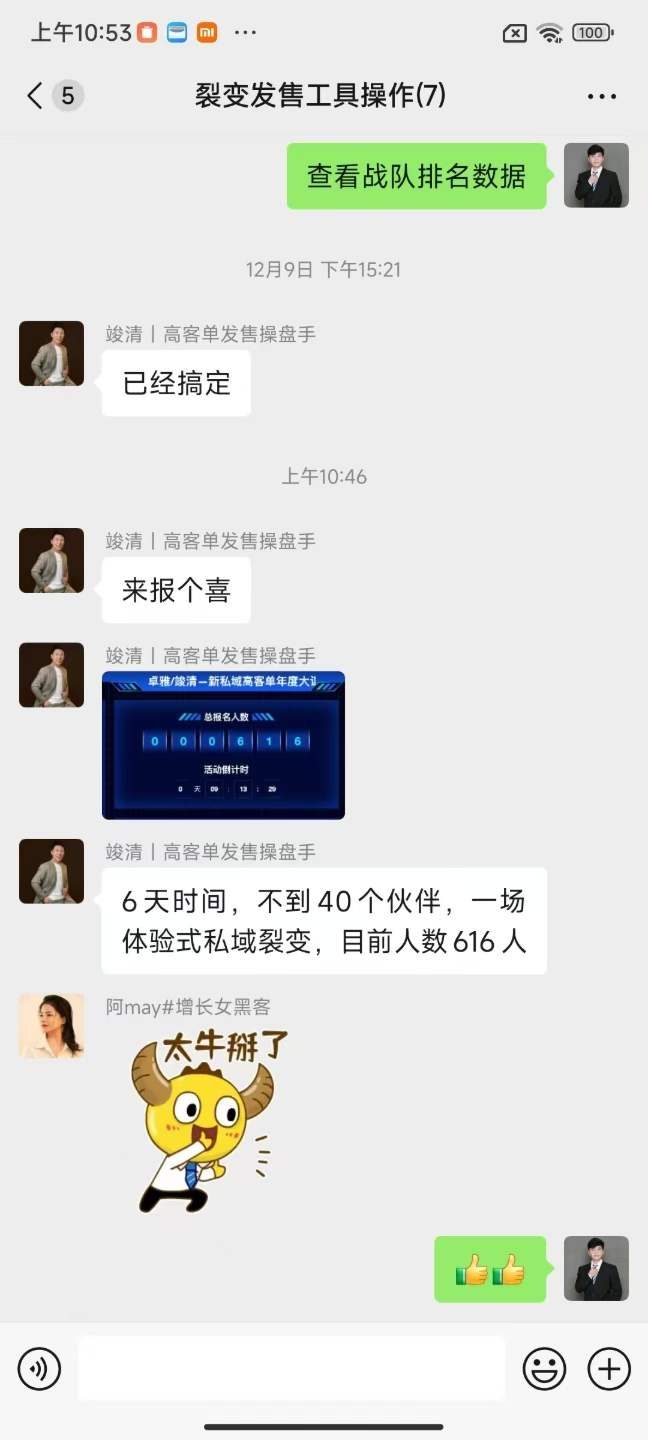Open the plus attachment menu

tap(609, 1368)
